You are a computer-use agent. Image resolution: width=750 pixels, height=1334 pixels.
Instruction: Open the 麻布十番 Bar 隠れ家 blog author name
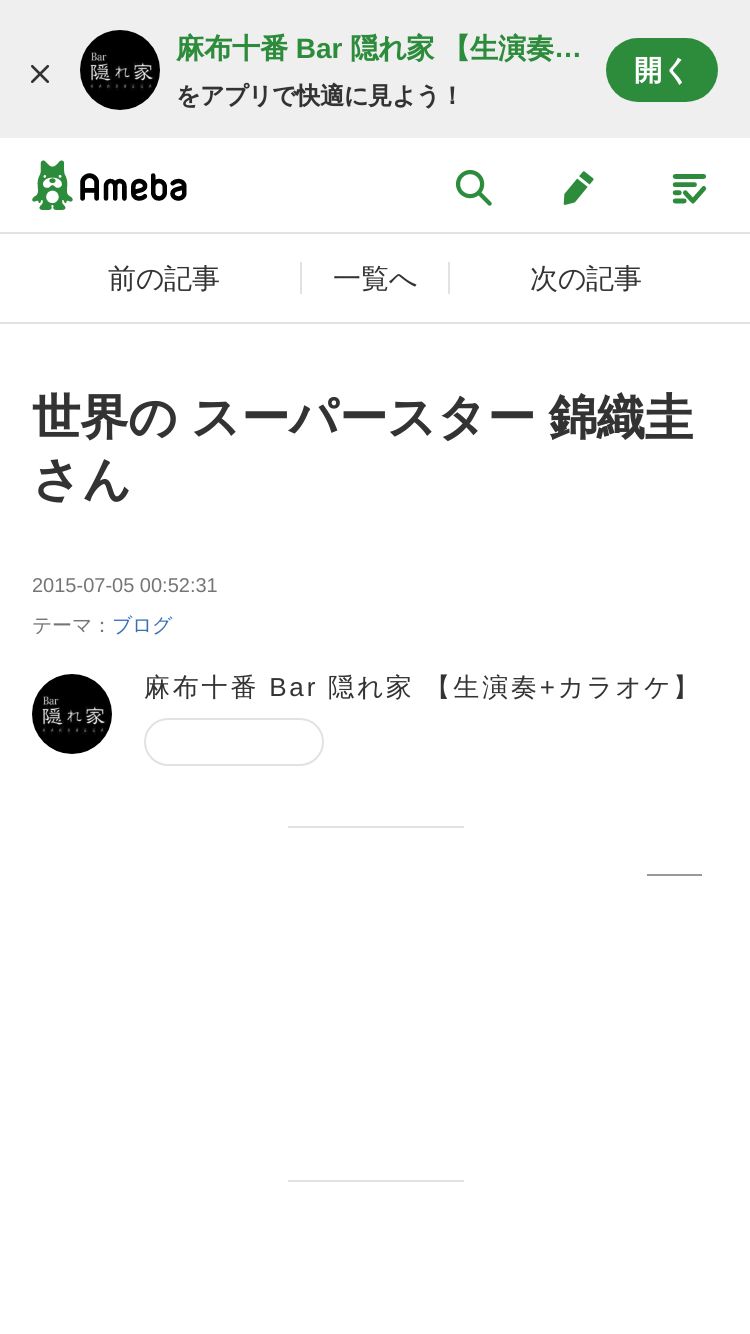tap(418, 687)
